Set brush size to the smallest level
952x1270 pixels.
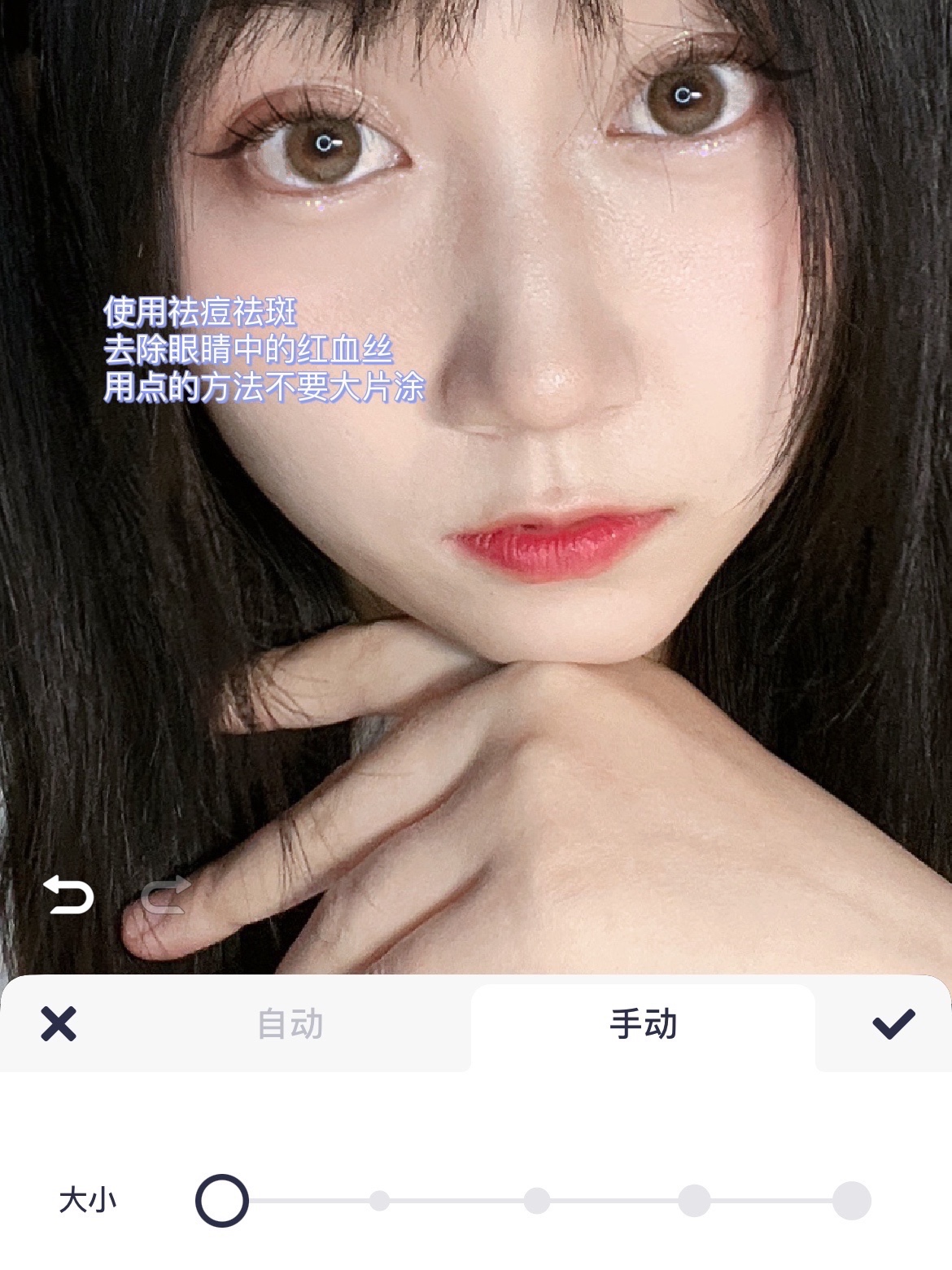(x=222, y=1201)
